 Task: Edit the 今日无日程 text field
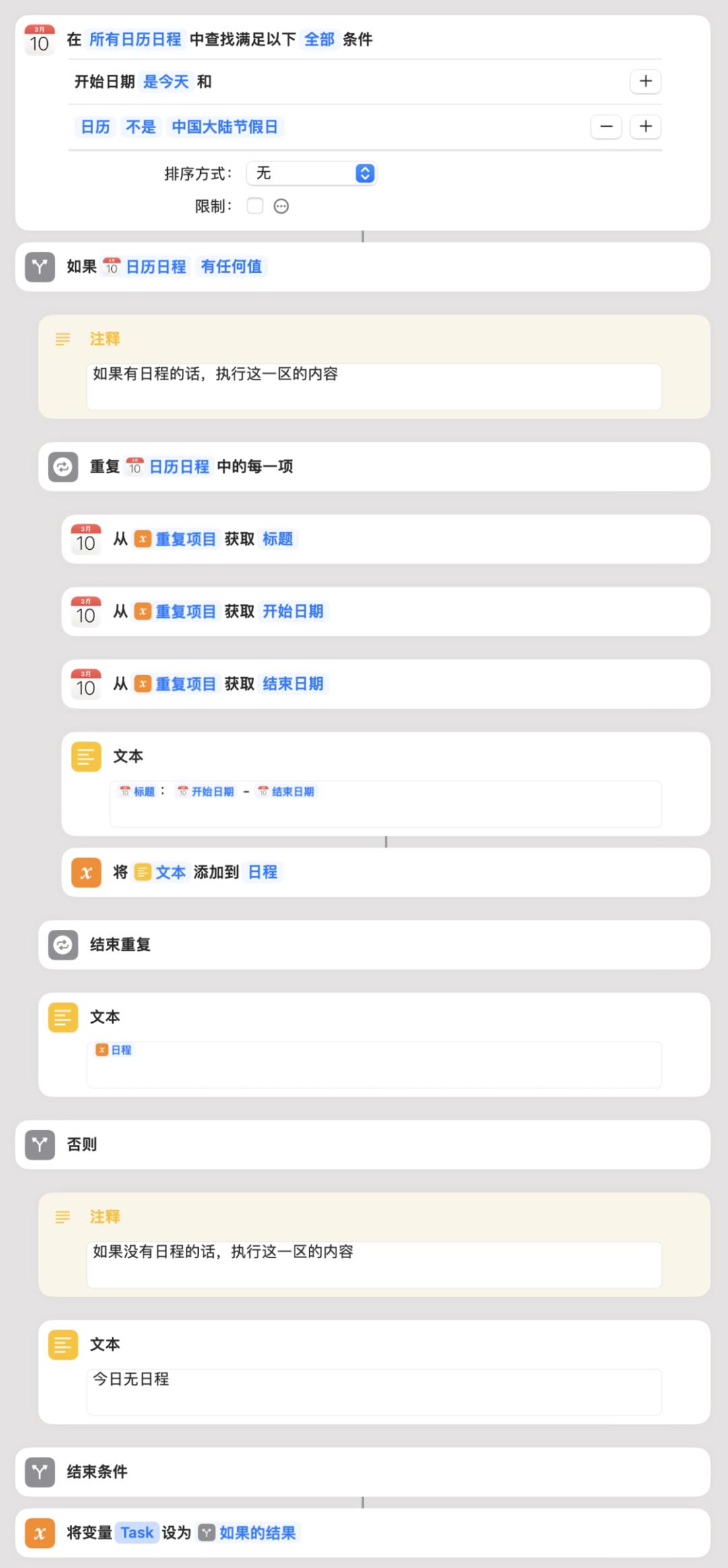pos(373,1391)
